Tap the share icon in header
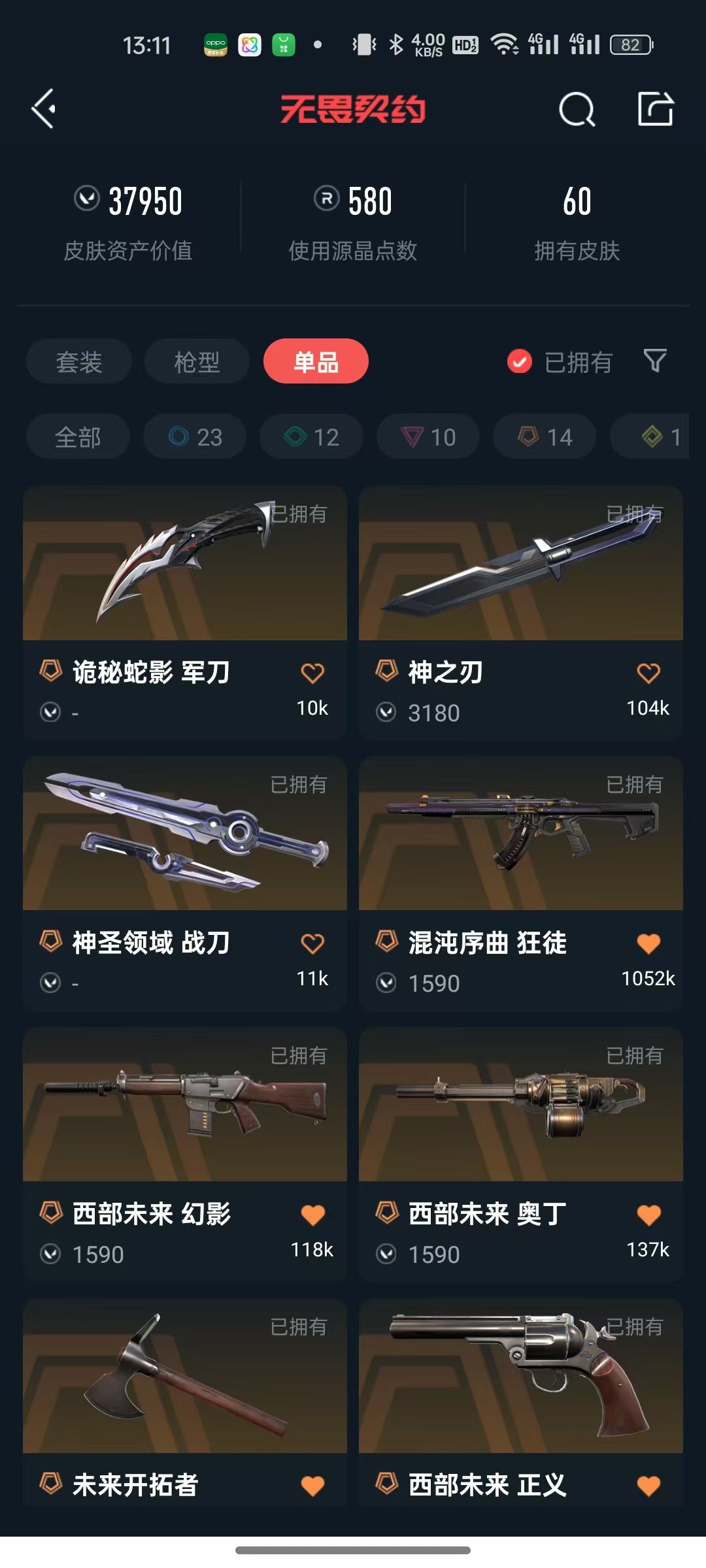The image size is (706, 1568). (x=655, y=108)
